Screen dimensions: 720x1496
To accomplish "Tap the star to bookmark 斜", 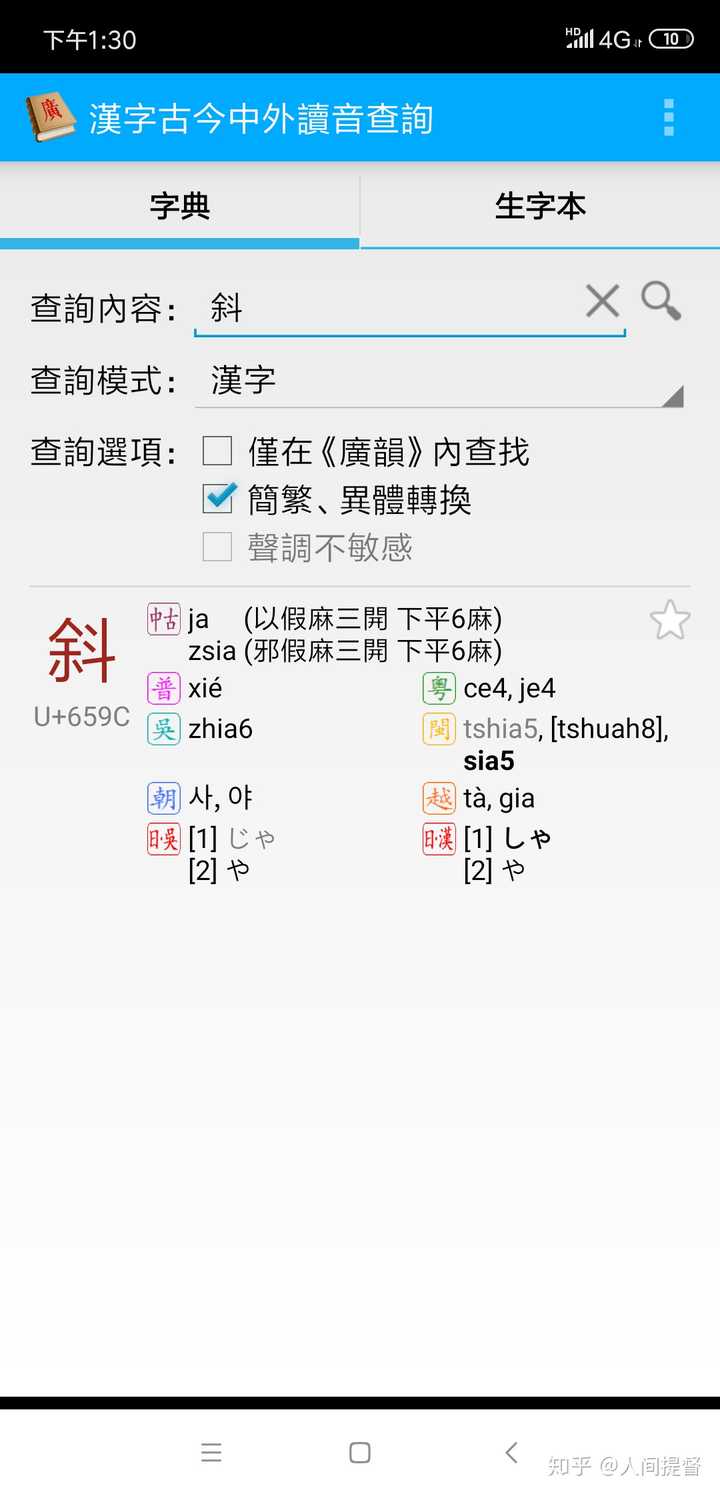I will click(668, 620).
